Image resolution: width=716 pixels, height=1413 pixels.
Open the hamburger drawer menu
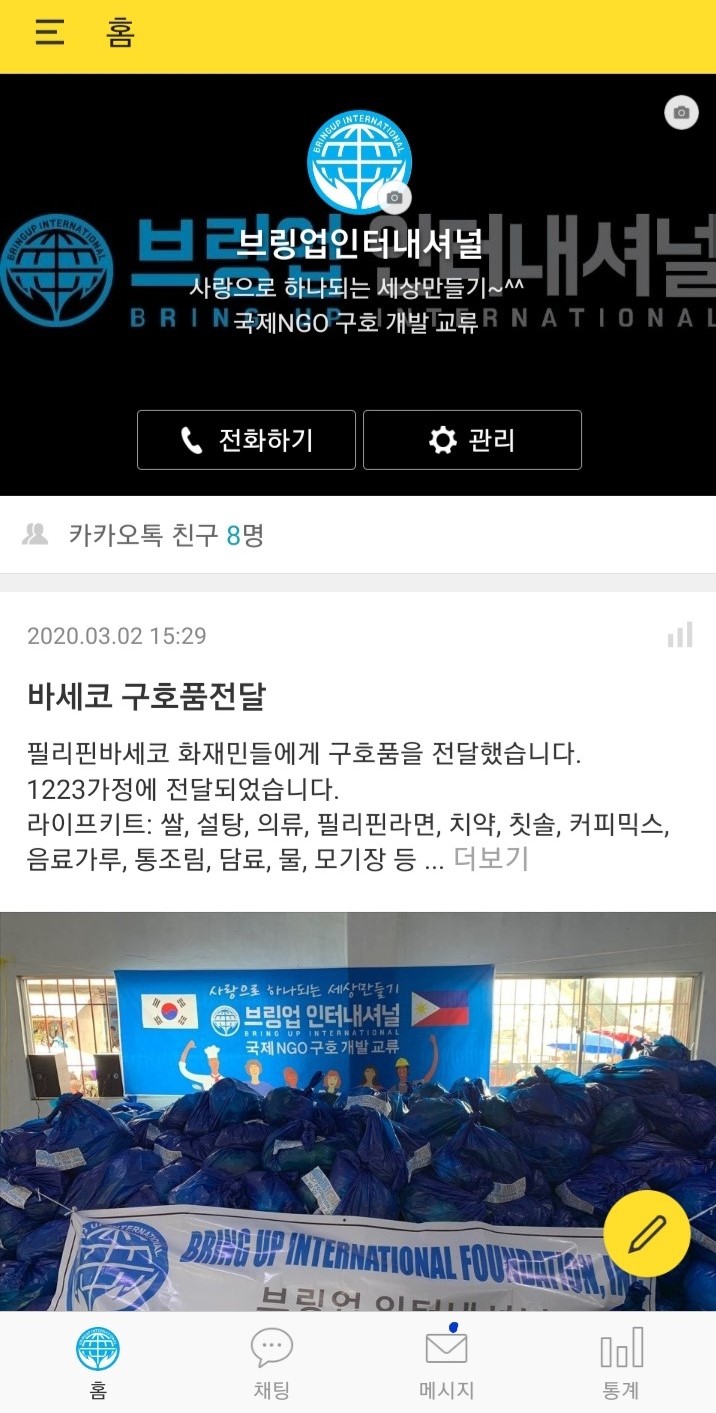(x=49, y=34)
